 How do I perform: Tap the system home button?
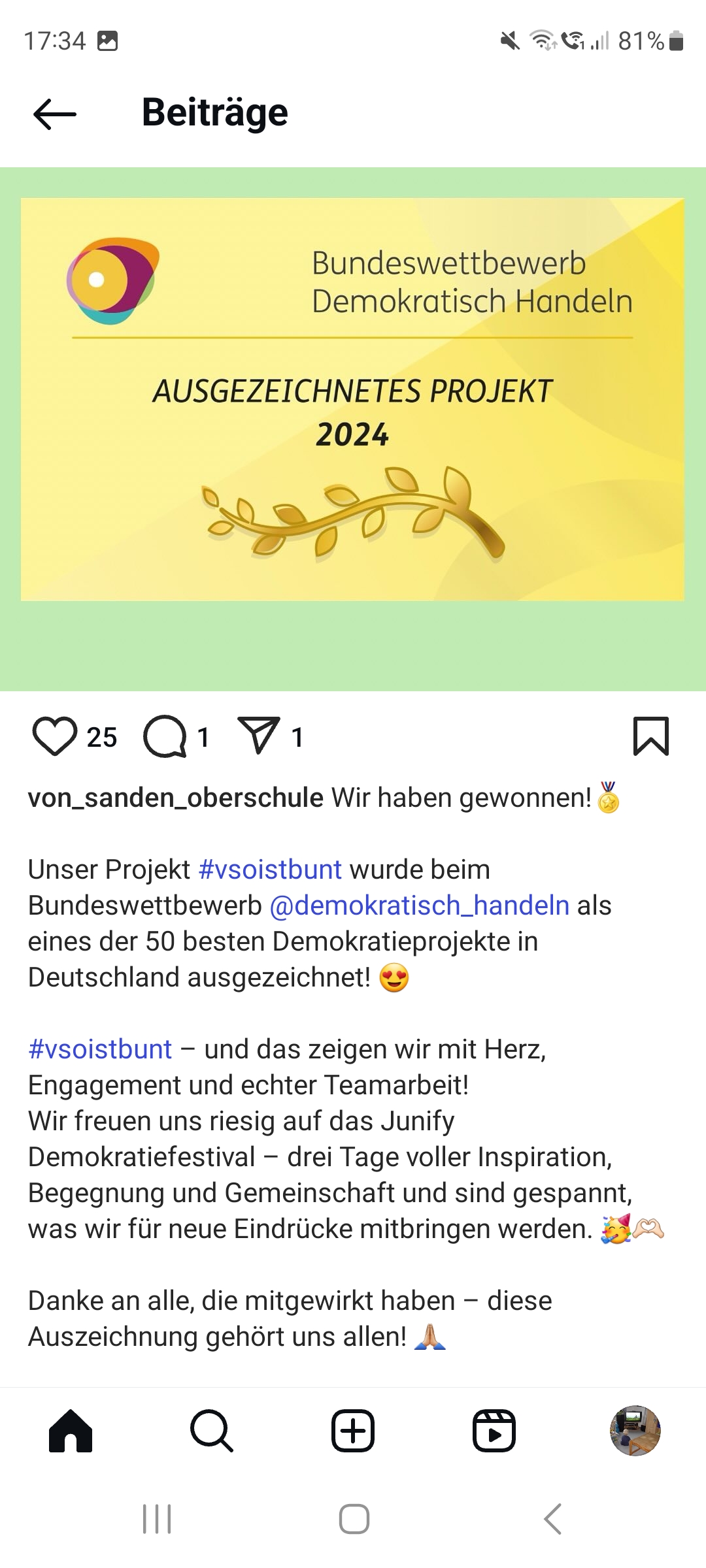tap(354, 1519)
